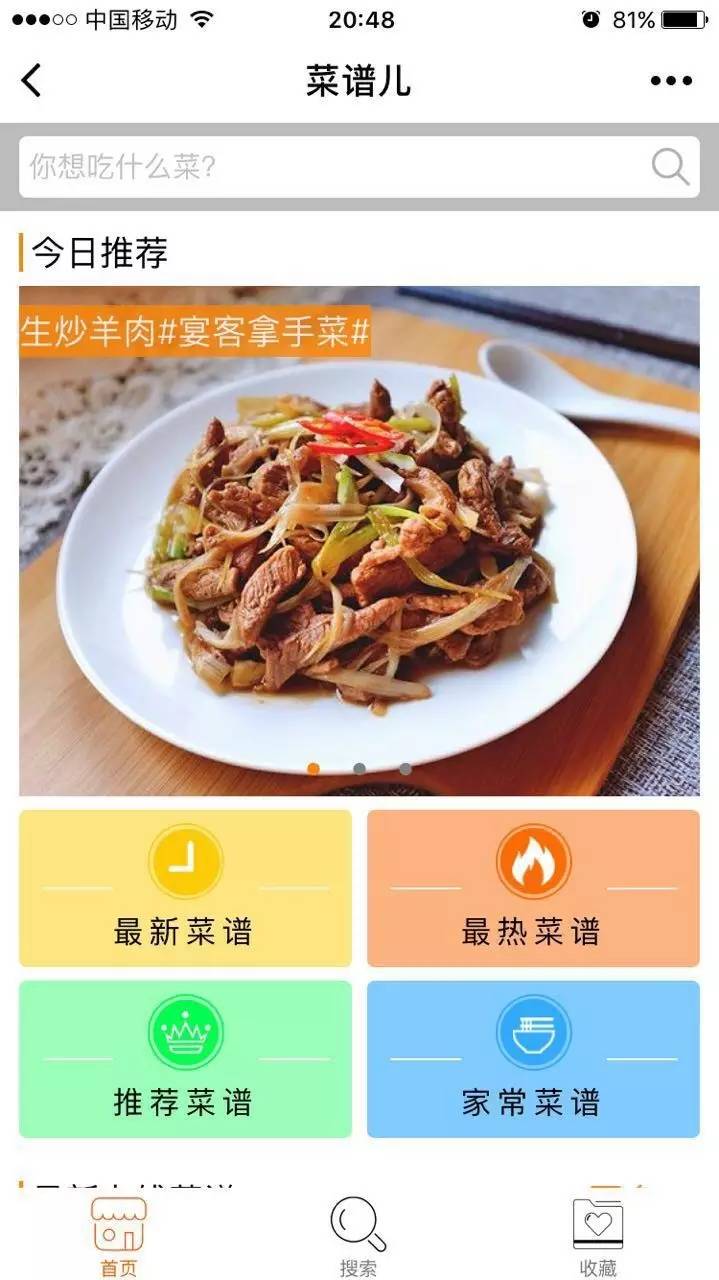719x1280 pixels.
Task: Go back using the header arrow
Action: pyautogui.click(x=32, y=81)
